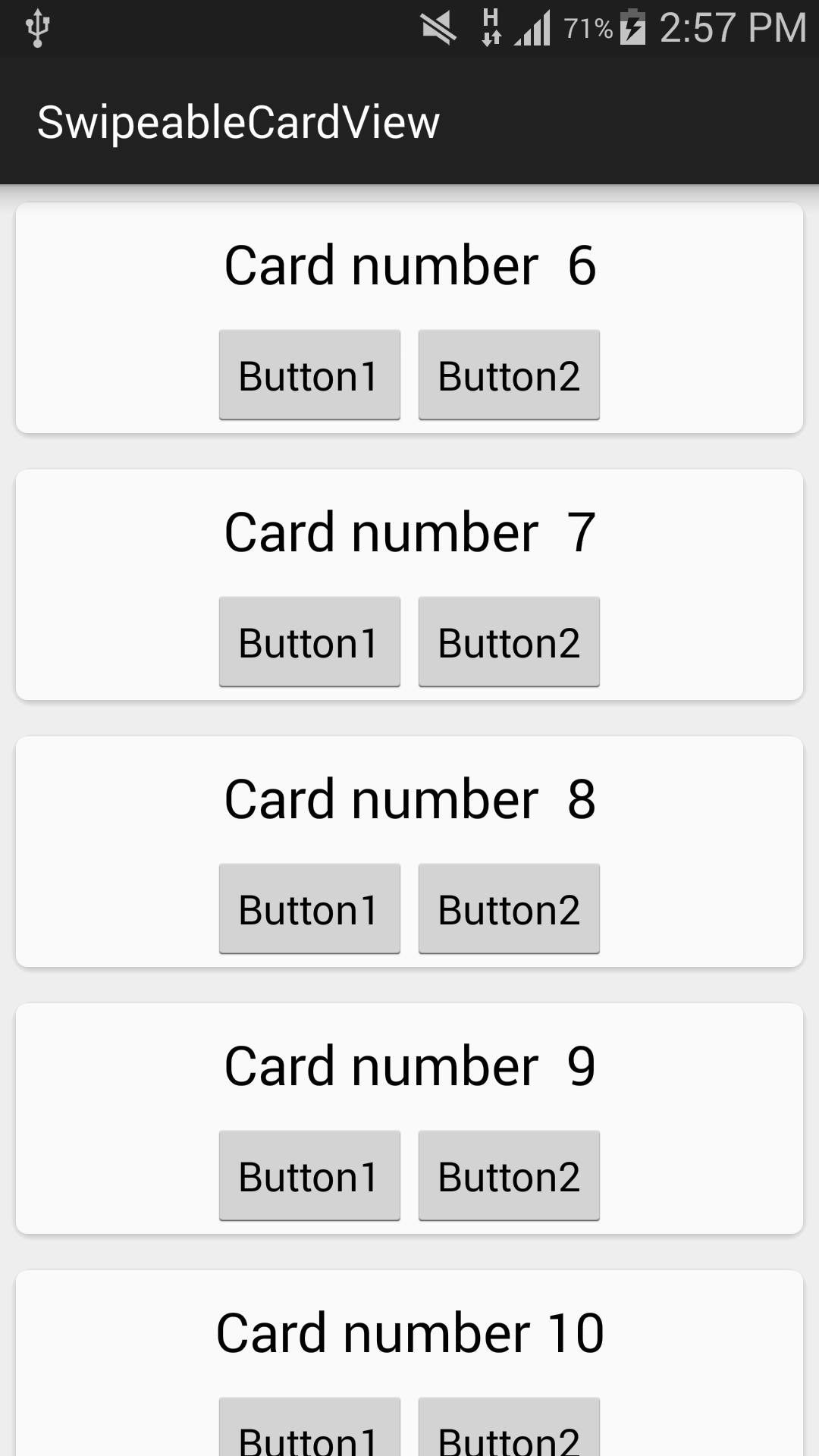Tap Button2 on Card number 6
The width and height of the screenshot is (819, 1456).
click(509, 375)
